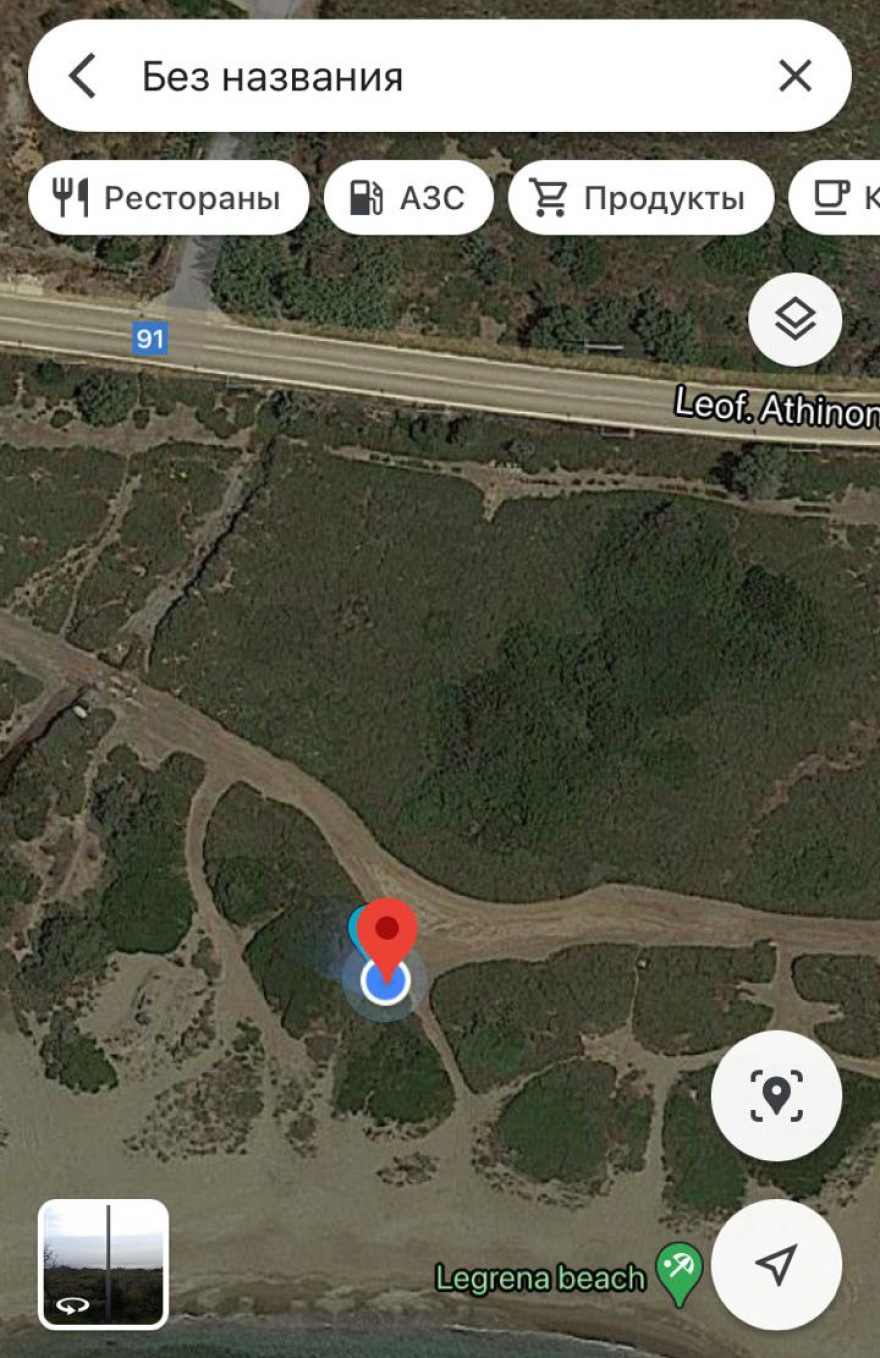Open the Legrena beach place marker
880x1358 pixels.
click(x=679, y=1272)
